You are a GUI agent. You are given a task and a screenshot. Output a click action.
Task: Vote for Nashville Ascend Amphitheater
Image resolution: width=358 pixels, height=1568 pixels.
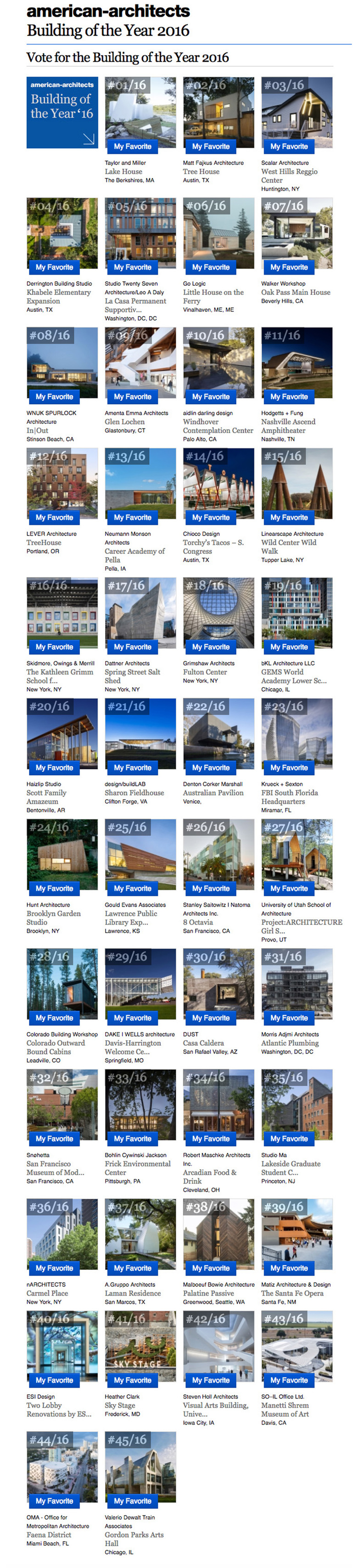[x=289, y=397]
